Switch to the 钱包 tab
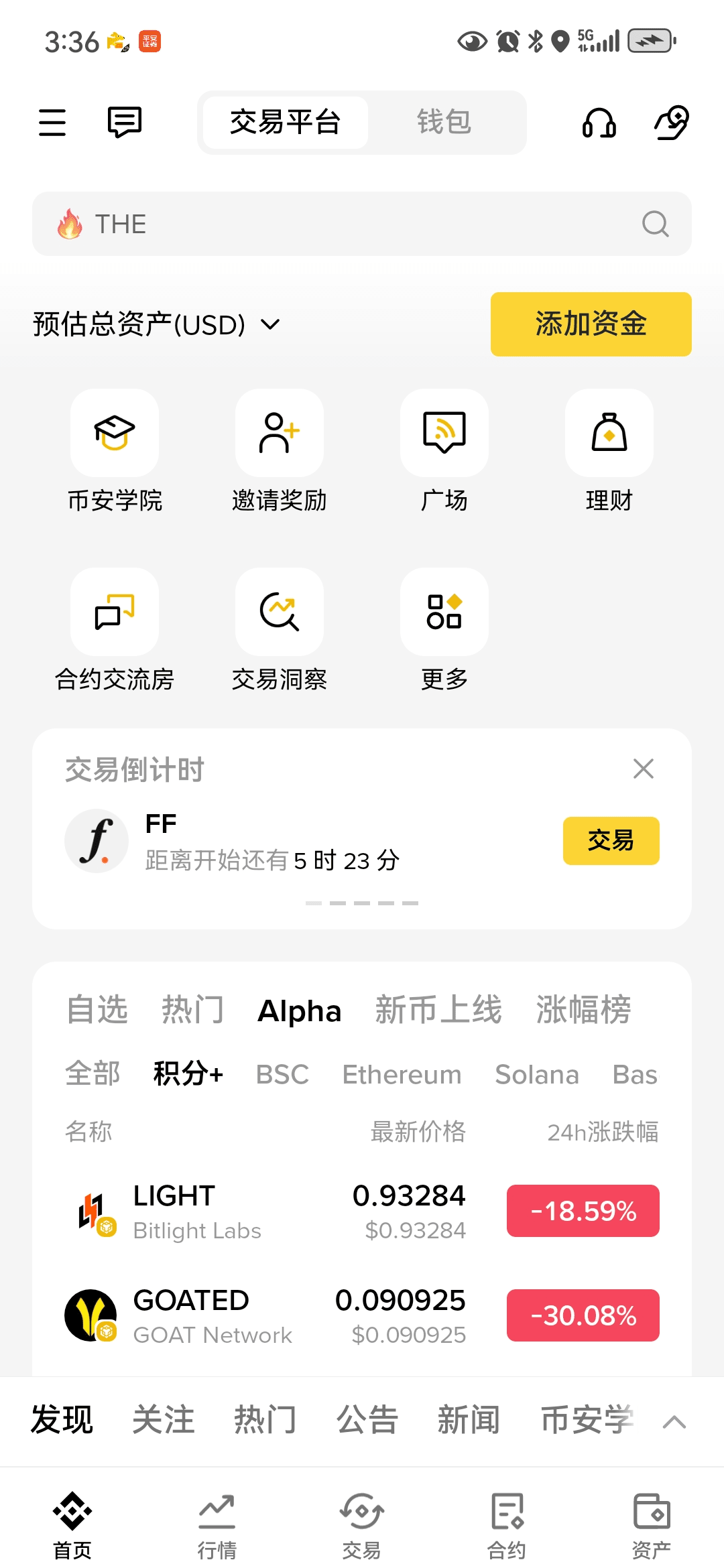Screen dimensions: 724x1568 [x=444, y=123]
